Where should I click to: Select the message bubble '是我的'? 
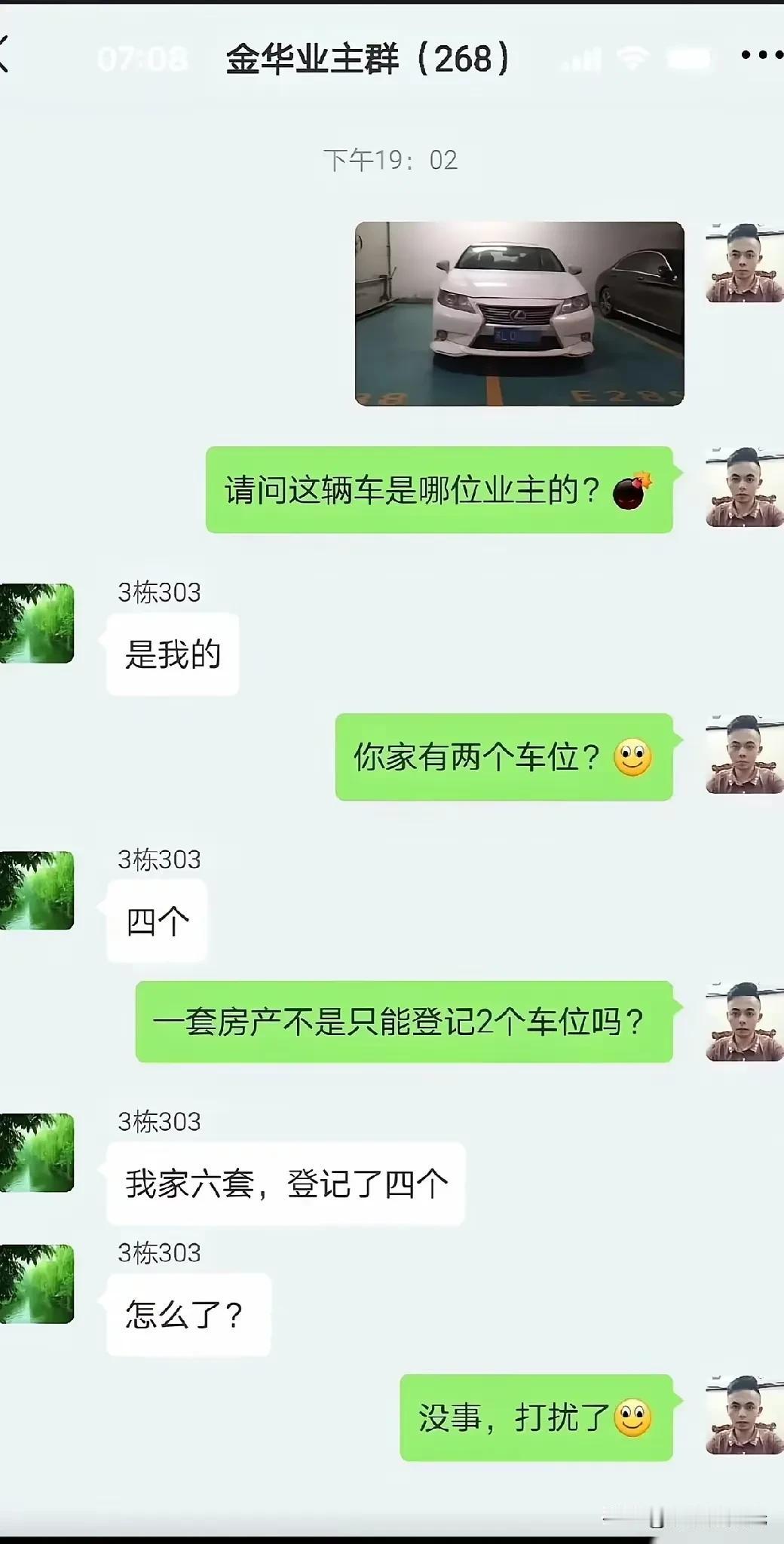tap(172, 654)
